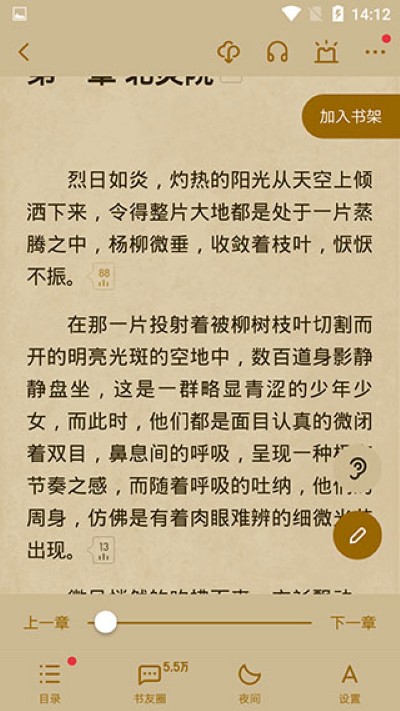The height and width of the screenshot is (711, 400).
Task: Write a comment with pencil button
Action: (357, 536)
